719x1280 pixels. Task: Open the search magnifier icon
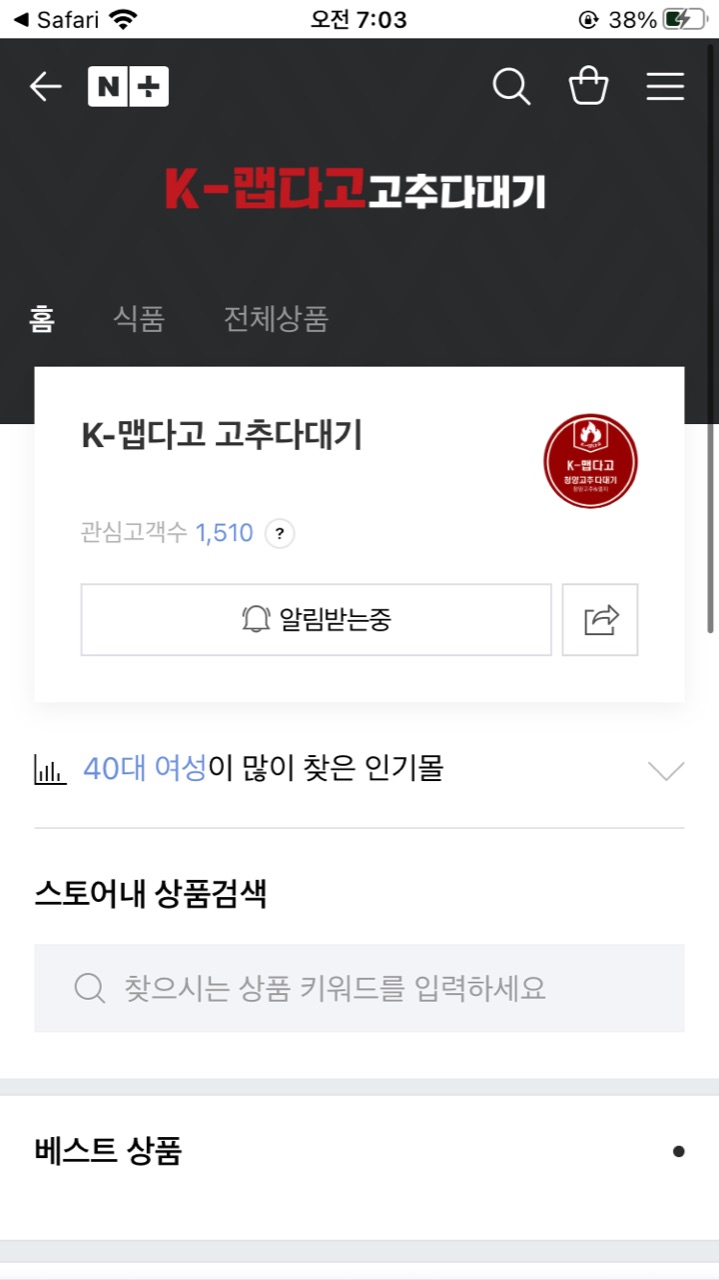pos(511,87)
